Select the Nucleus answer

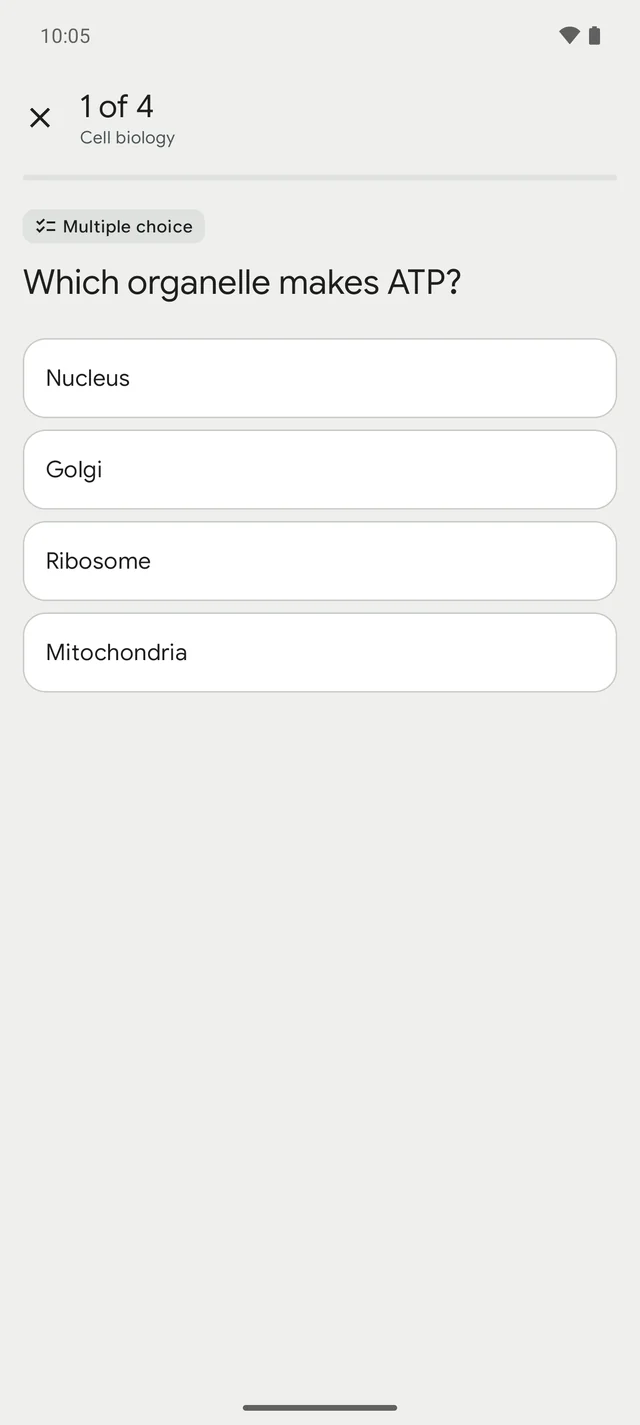click(320, 378)
